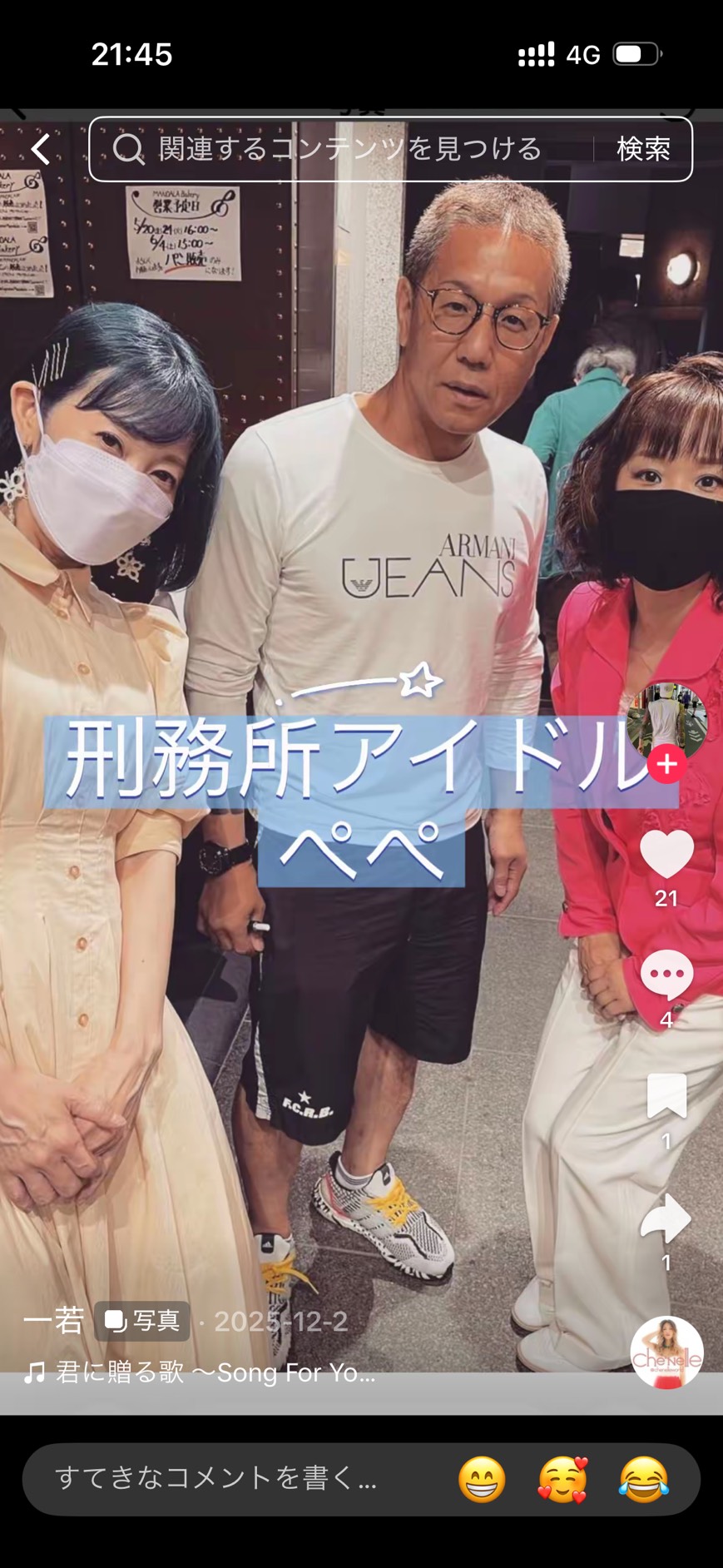This screenshot has width=723, height=1568.
Task: Follow the creator with the plus badge
Action: (x=666, y=764)
